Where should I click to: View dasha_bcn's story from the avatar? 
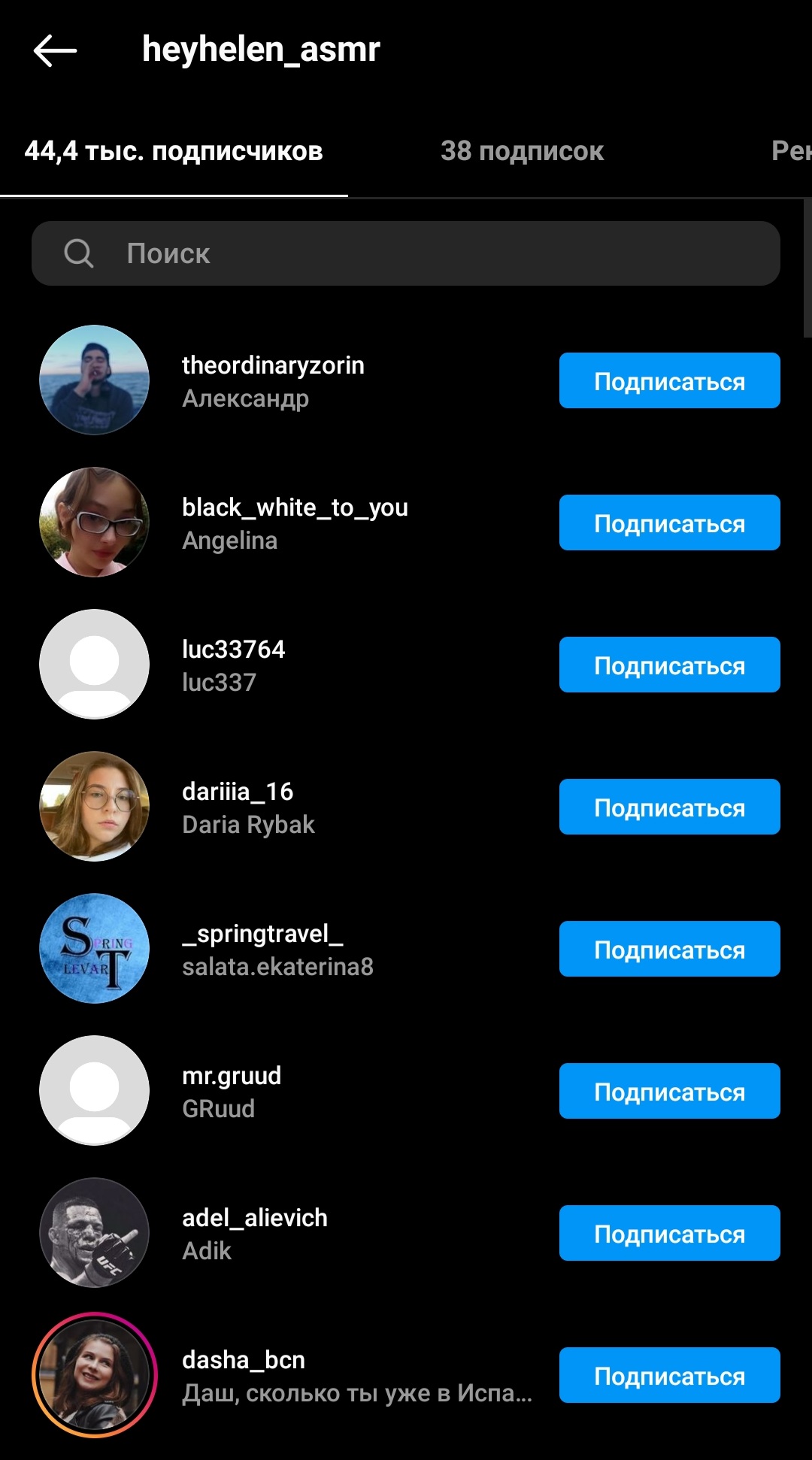pyautogui.click(x=95, y=1375)
